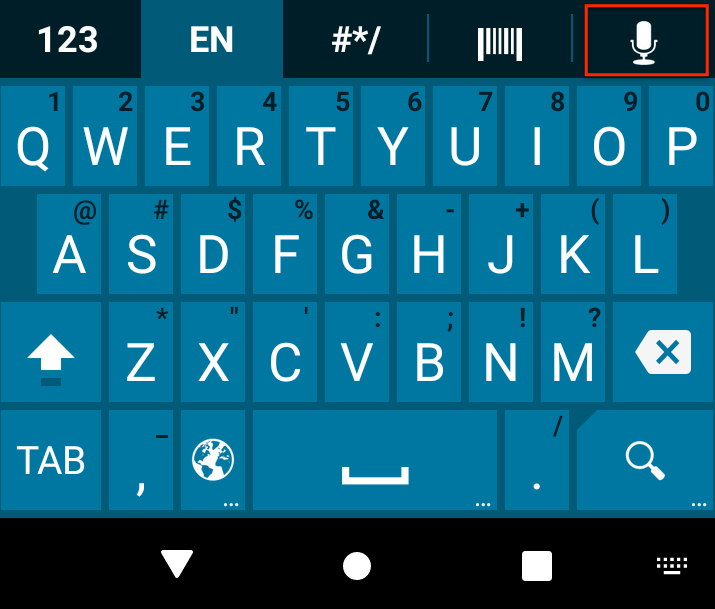Viewport: 715px width, 609px height.
Task: Start voice input with the microphone
Action: coord(645,40)
